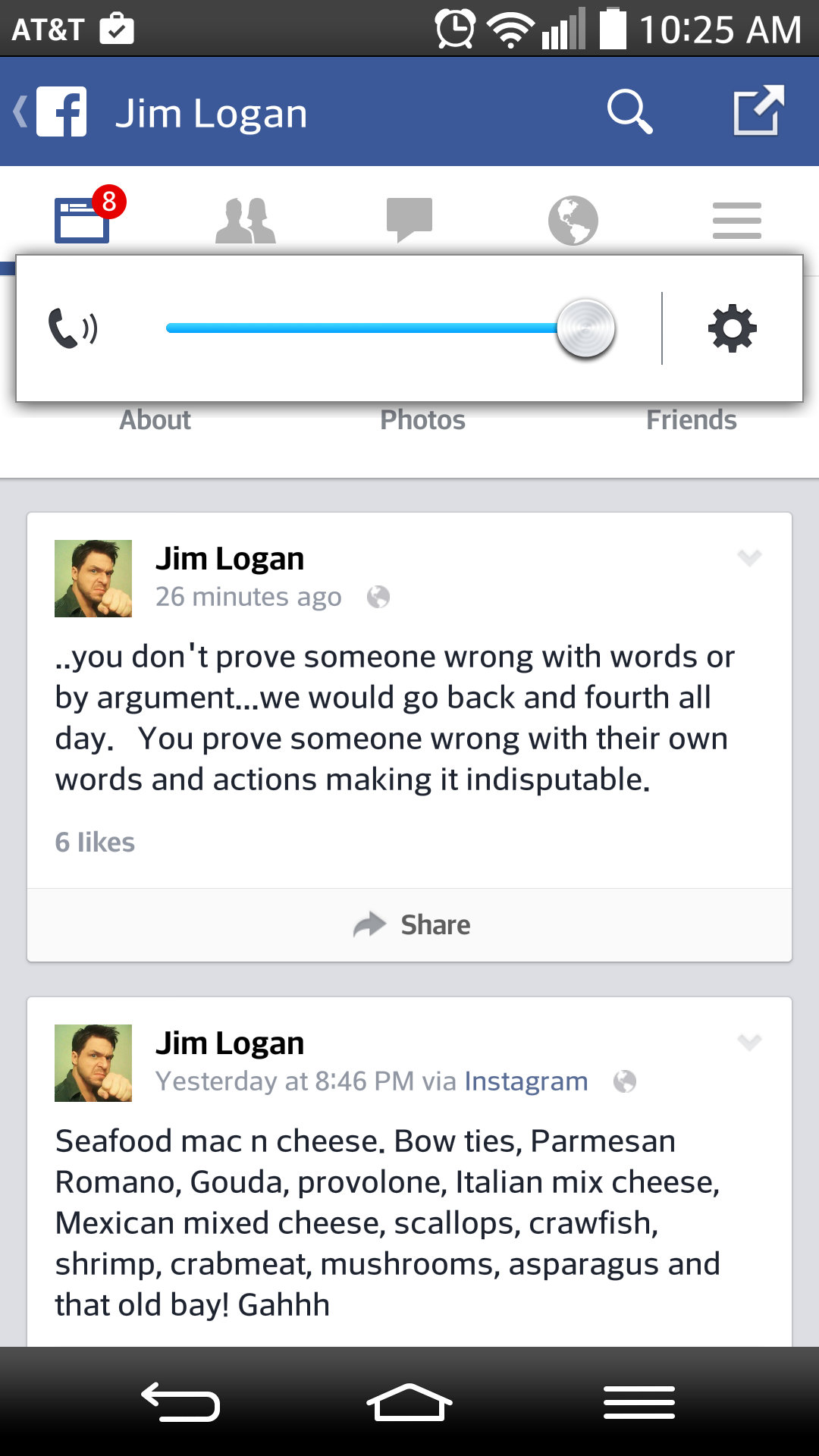The height and width of the screenshot is (1456, 819).
Task: Open the hamburger menu tab
Action: 737,221
